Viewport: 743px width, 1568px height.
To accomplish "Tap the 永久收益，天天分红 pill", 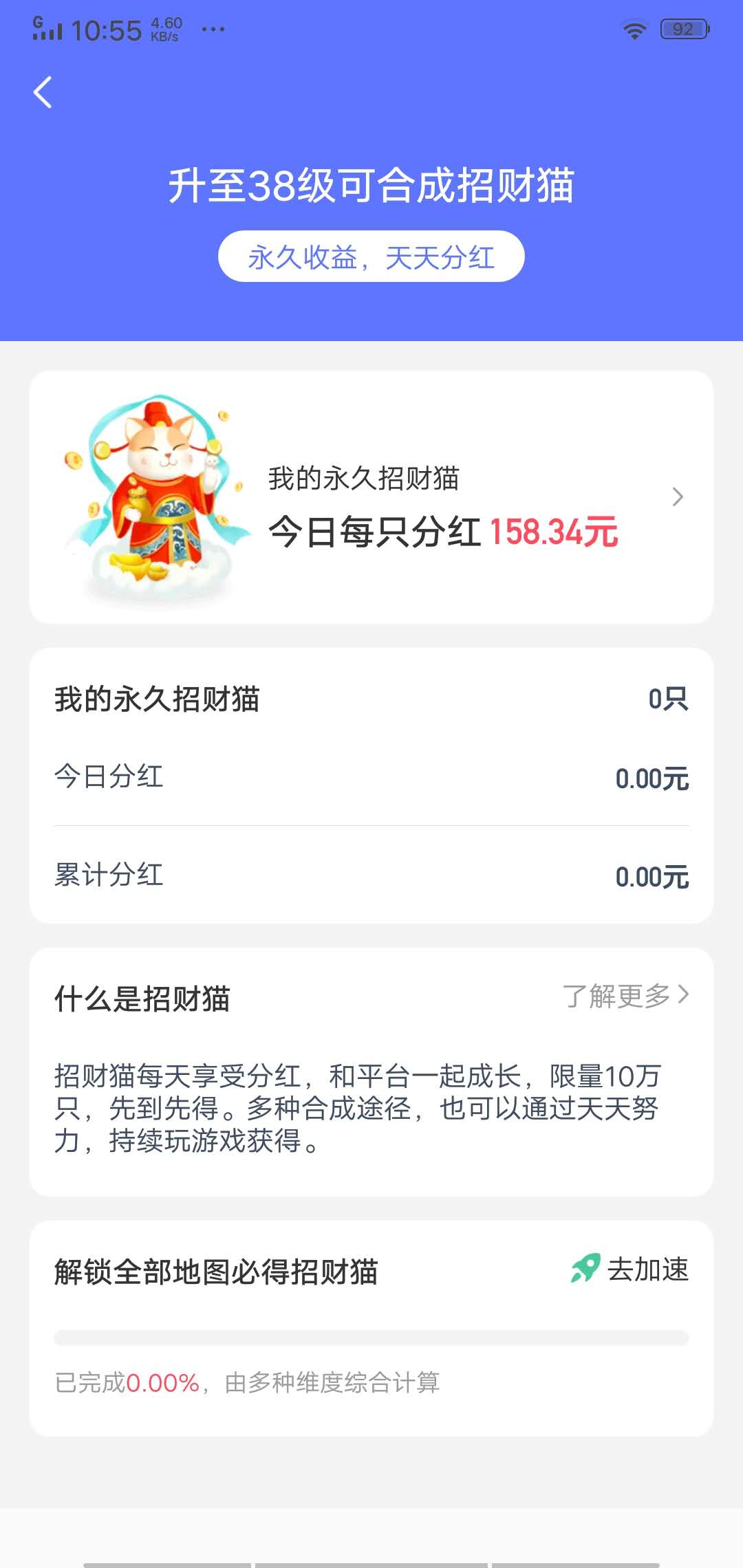I will pos(371,258).
